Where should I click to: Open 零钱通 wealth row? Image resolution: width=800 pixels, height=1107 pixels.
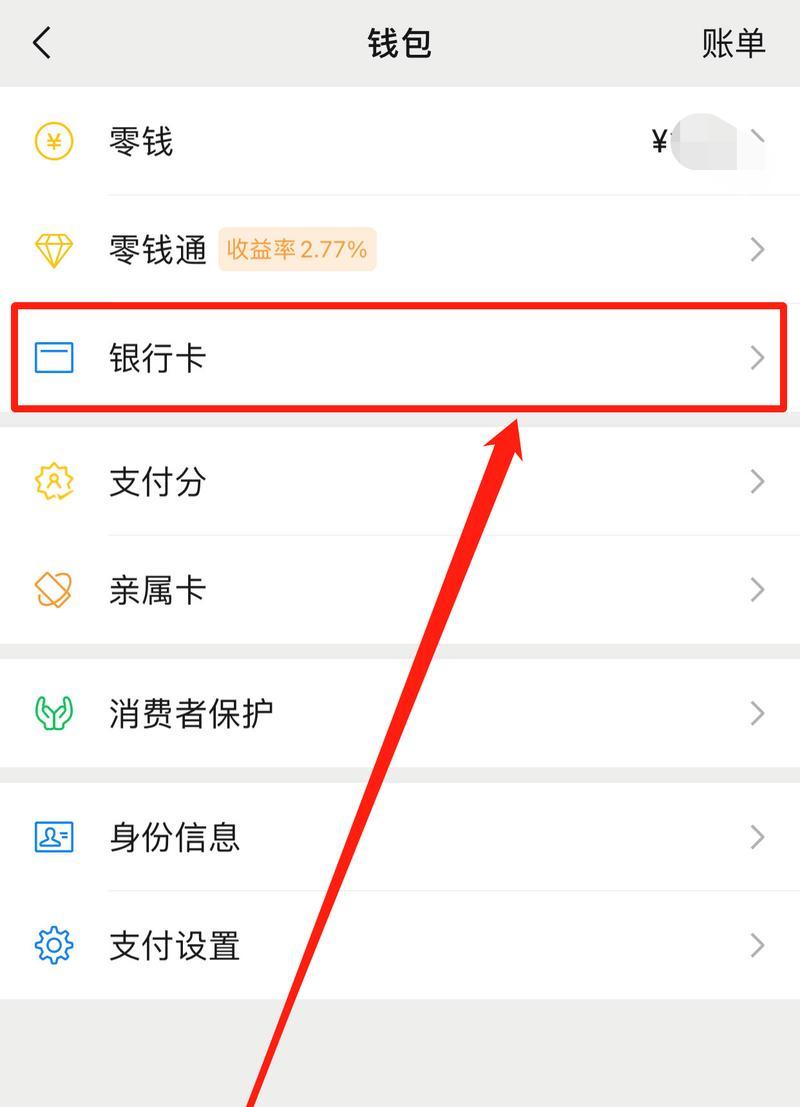pos(400,249)
